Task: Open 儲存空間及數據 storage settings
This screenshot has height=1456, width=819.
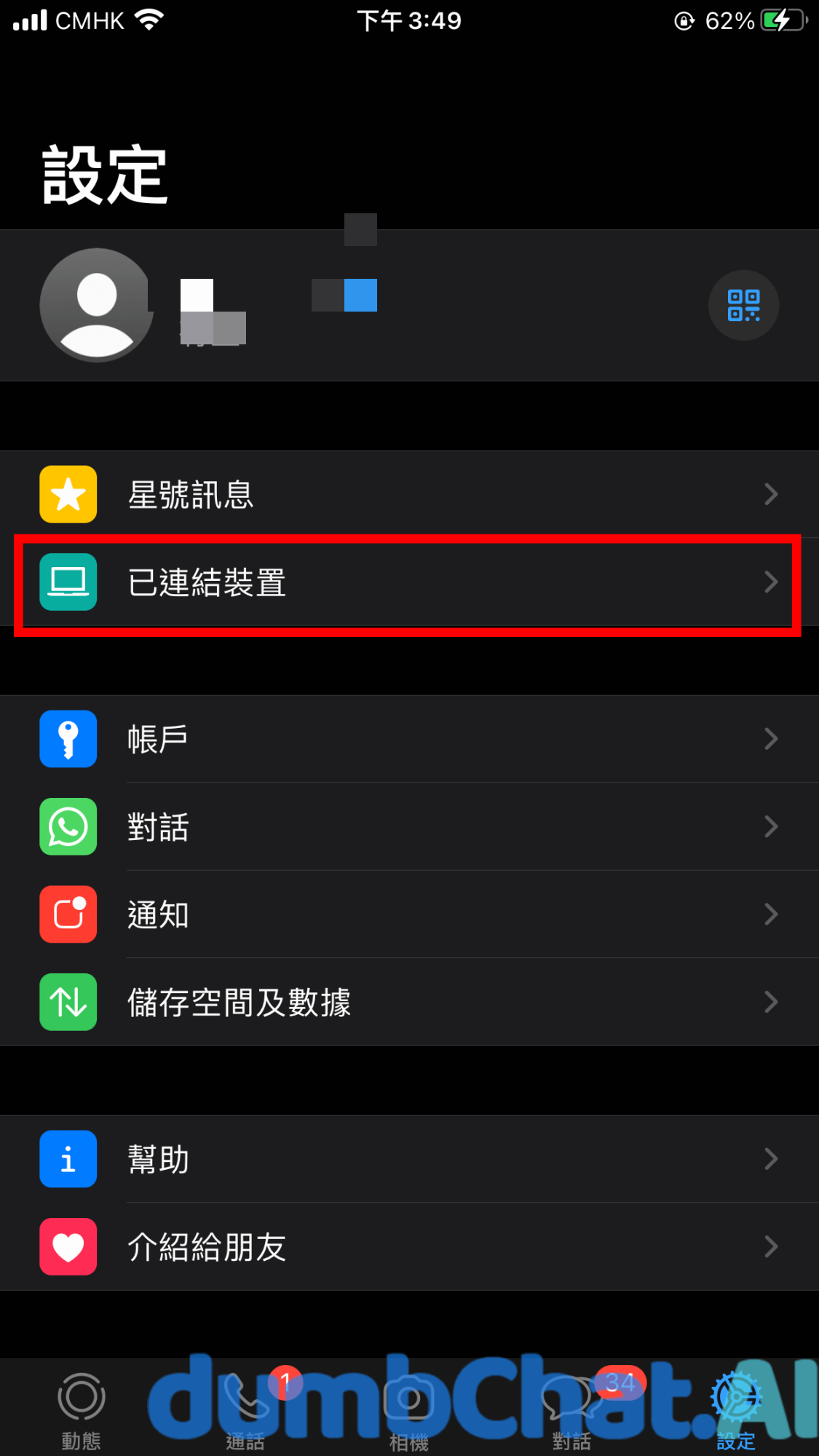Action: tap(408, 1002)
